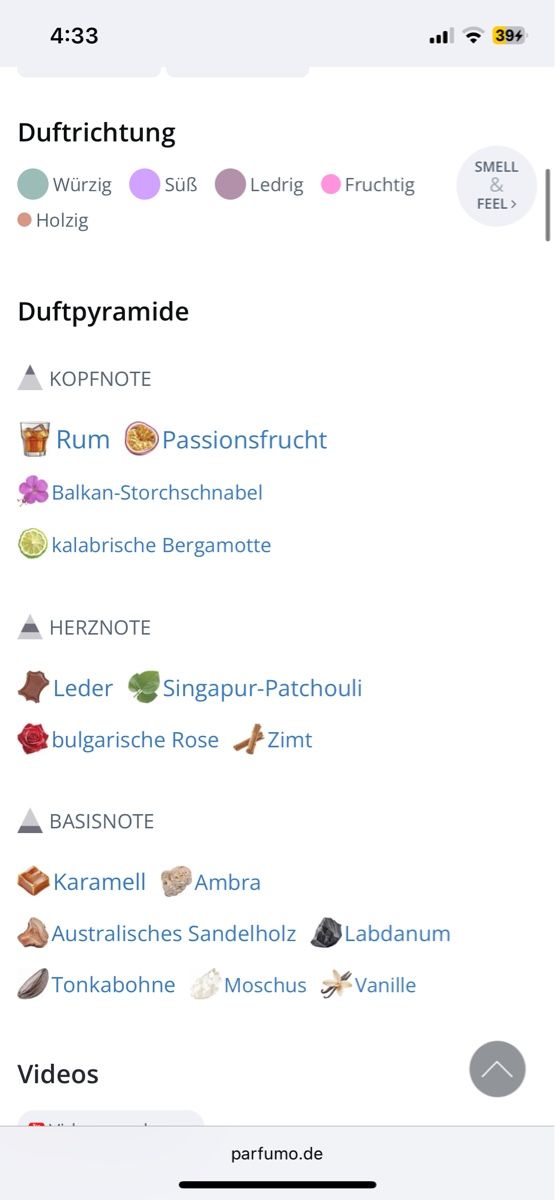
Task: Tap the parfumo.de address bar
Action: [x=277, y=1153]
